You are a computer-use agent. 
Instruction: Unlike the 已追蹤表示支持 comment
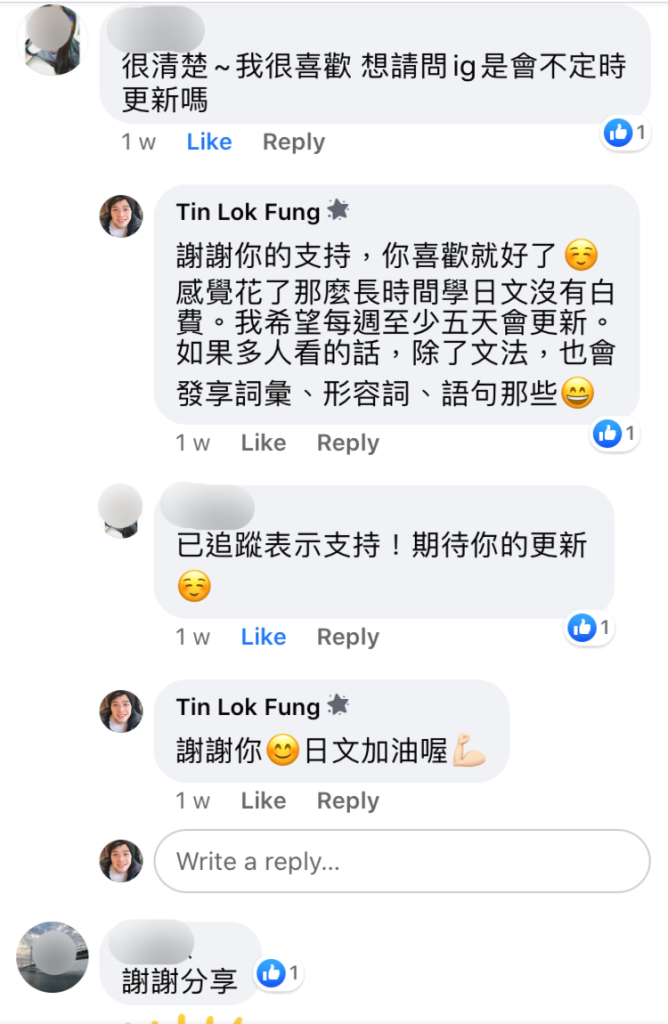[x=263, y=637]
